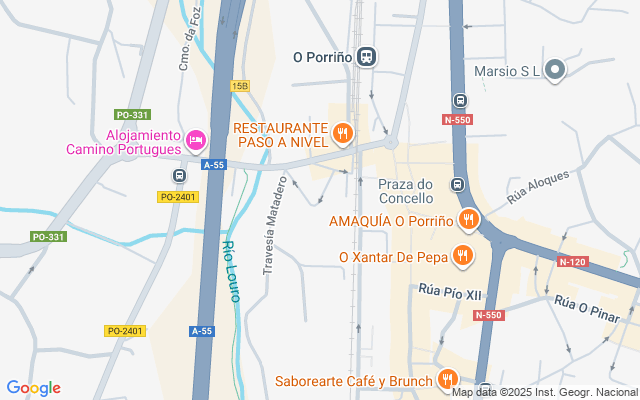Open Restaurante Paso A Nivel restaurant pin
Viewport: 640px width, 400px height.
pos(343,134)
